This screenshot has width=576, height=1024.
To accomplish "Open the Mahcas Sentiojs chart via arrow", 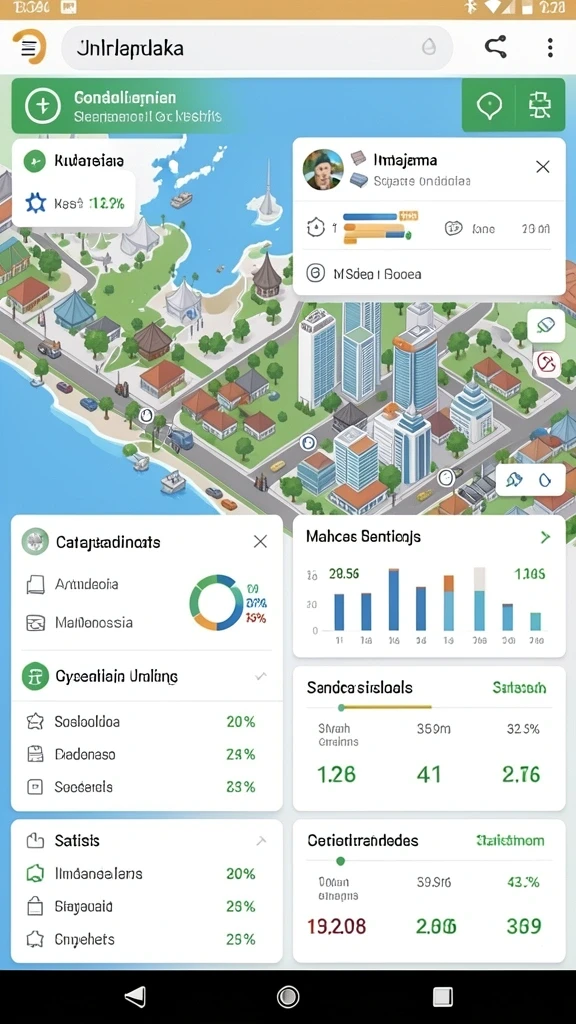I will 545,537.
